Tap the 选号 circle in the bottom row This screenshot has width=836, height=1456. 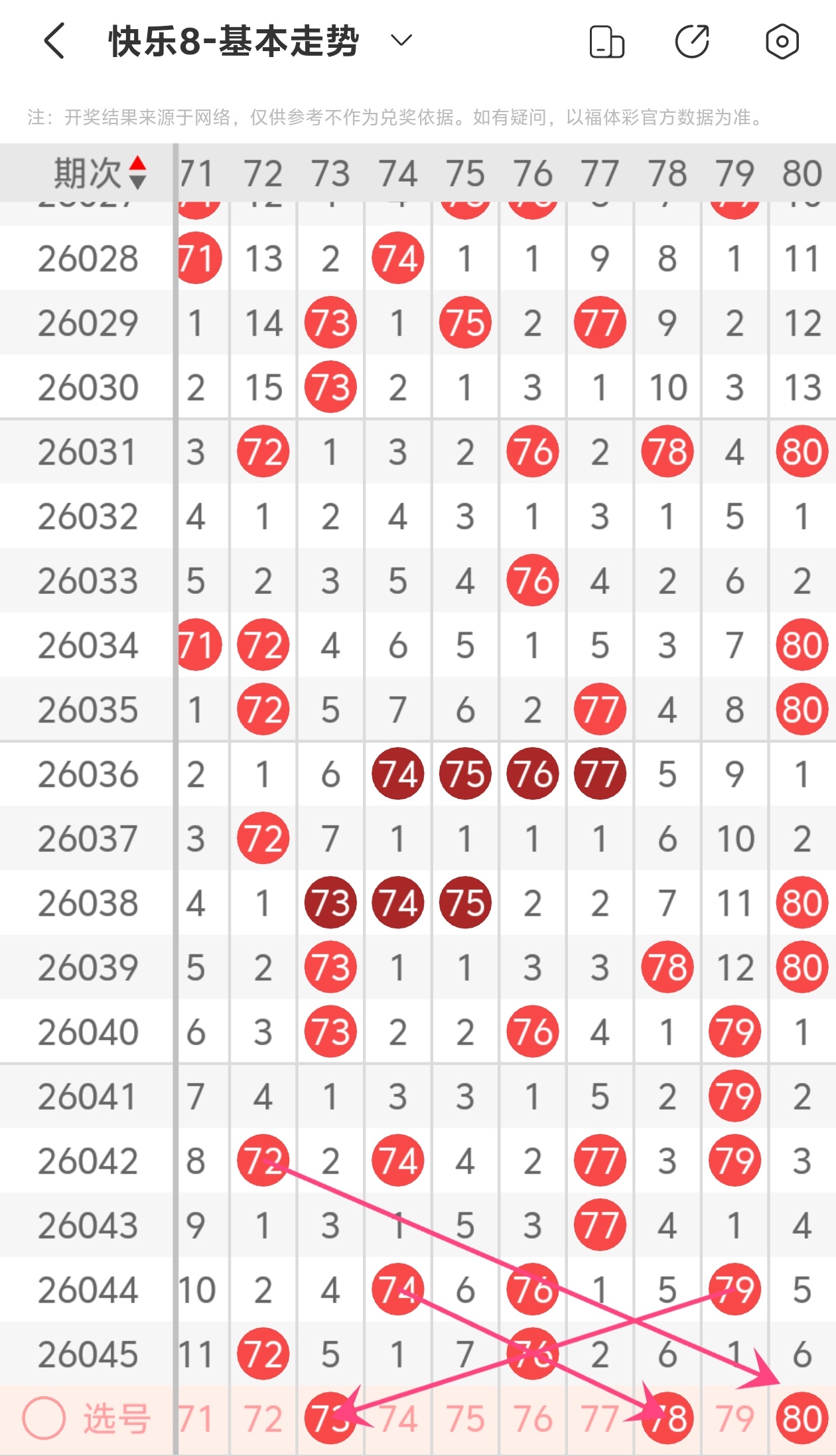pos(44,1418)
